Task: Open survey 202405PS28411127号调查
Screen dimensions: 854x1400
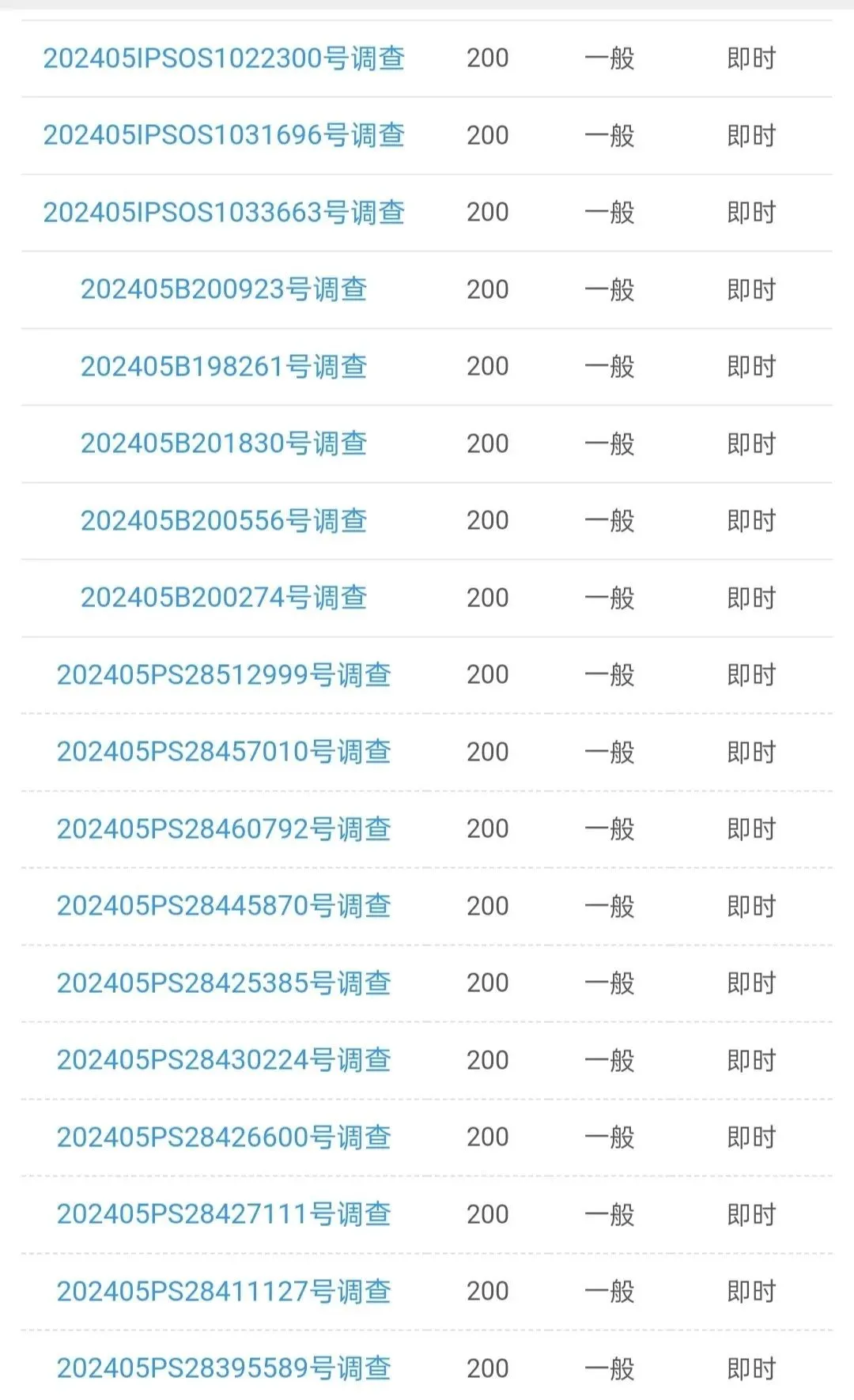Action: point(224,1292)
